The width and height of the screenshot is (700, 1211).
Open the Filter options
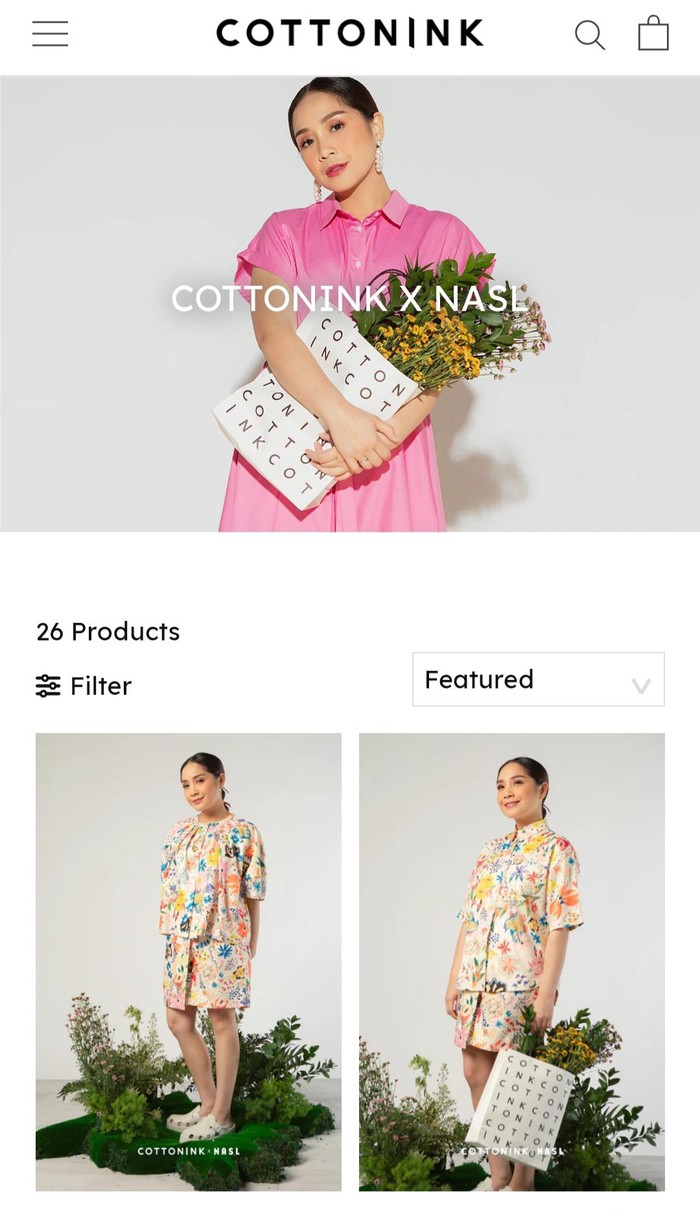[x=84, y=686]
